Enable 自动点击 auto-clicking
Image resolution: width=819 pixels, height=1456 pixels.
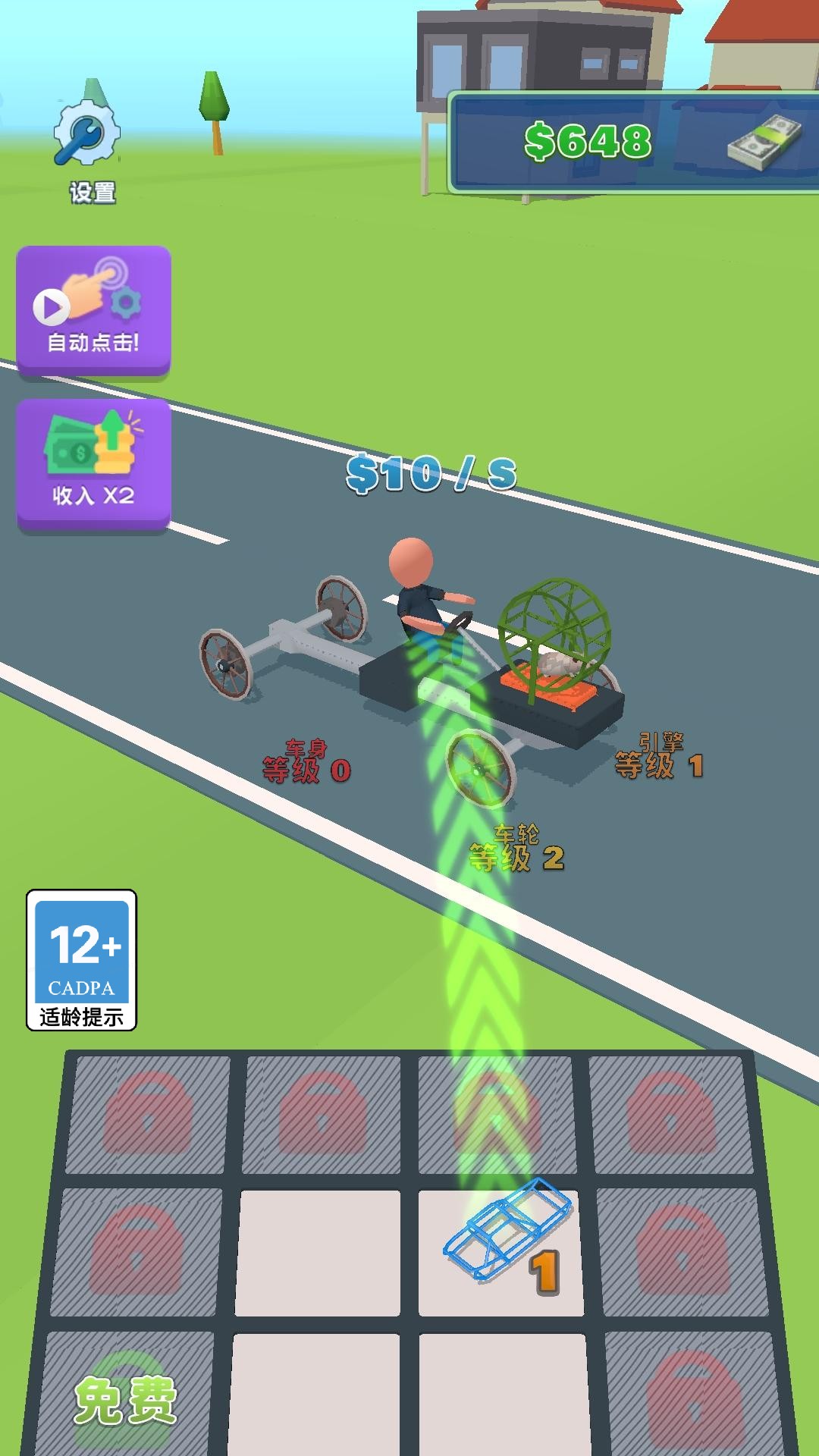click(x=95, y=307)
